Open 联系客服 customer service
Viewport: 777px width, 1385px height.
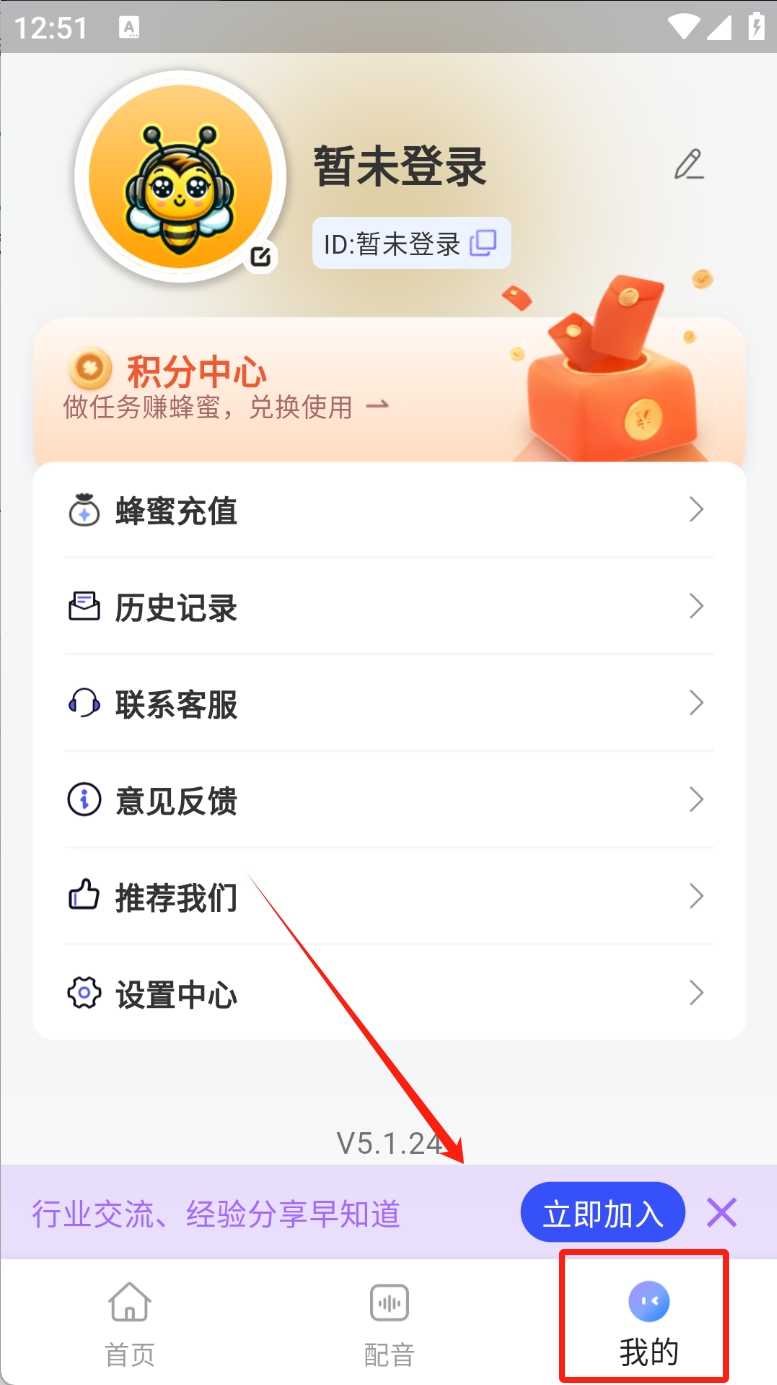pos(389,704)
